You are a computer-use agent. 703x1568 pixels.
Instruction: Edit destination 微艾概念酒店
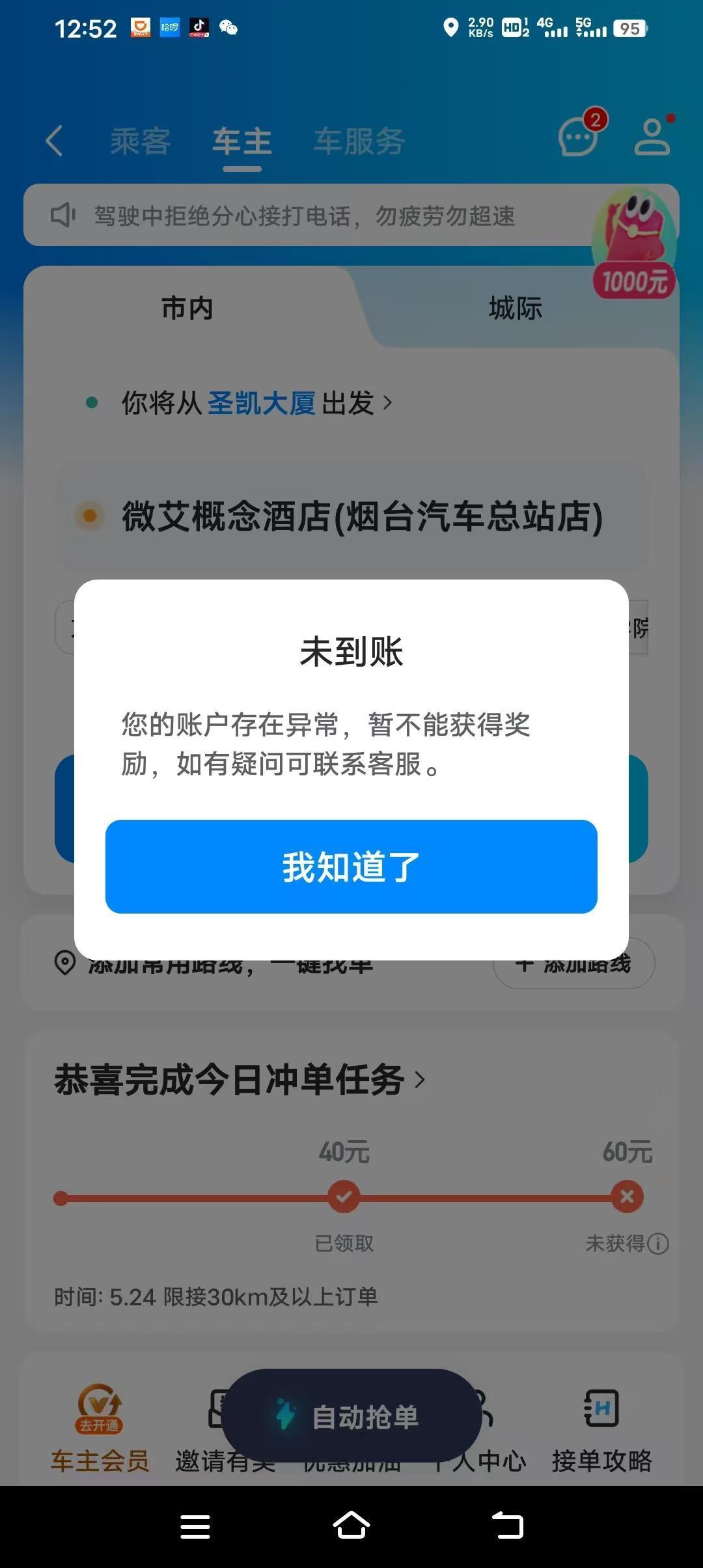361,516
